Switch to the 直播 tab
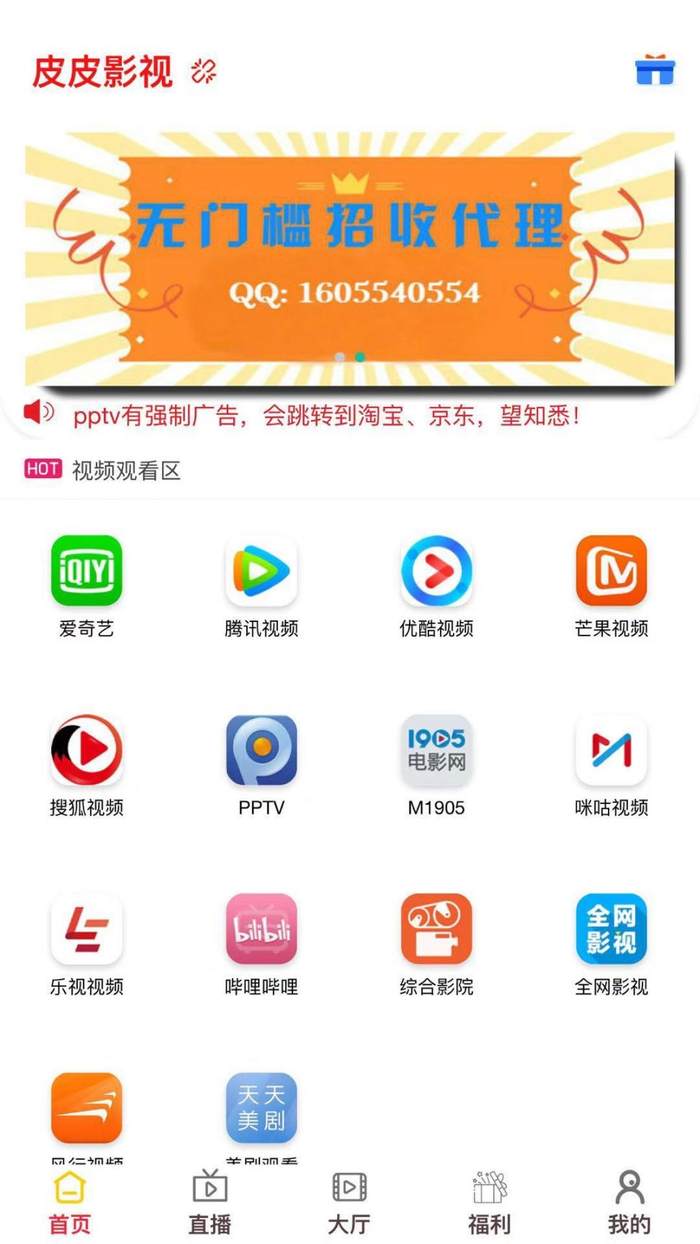 210,1203
